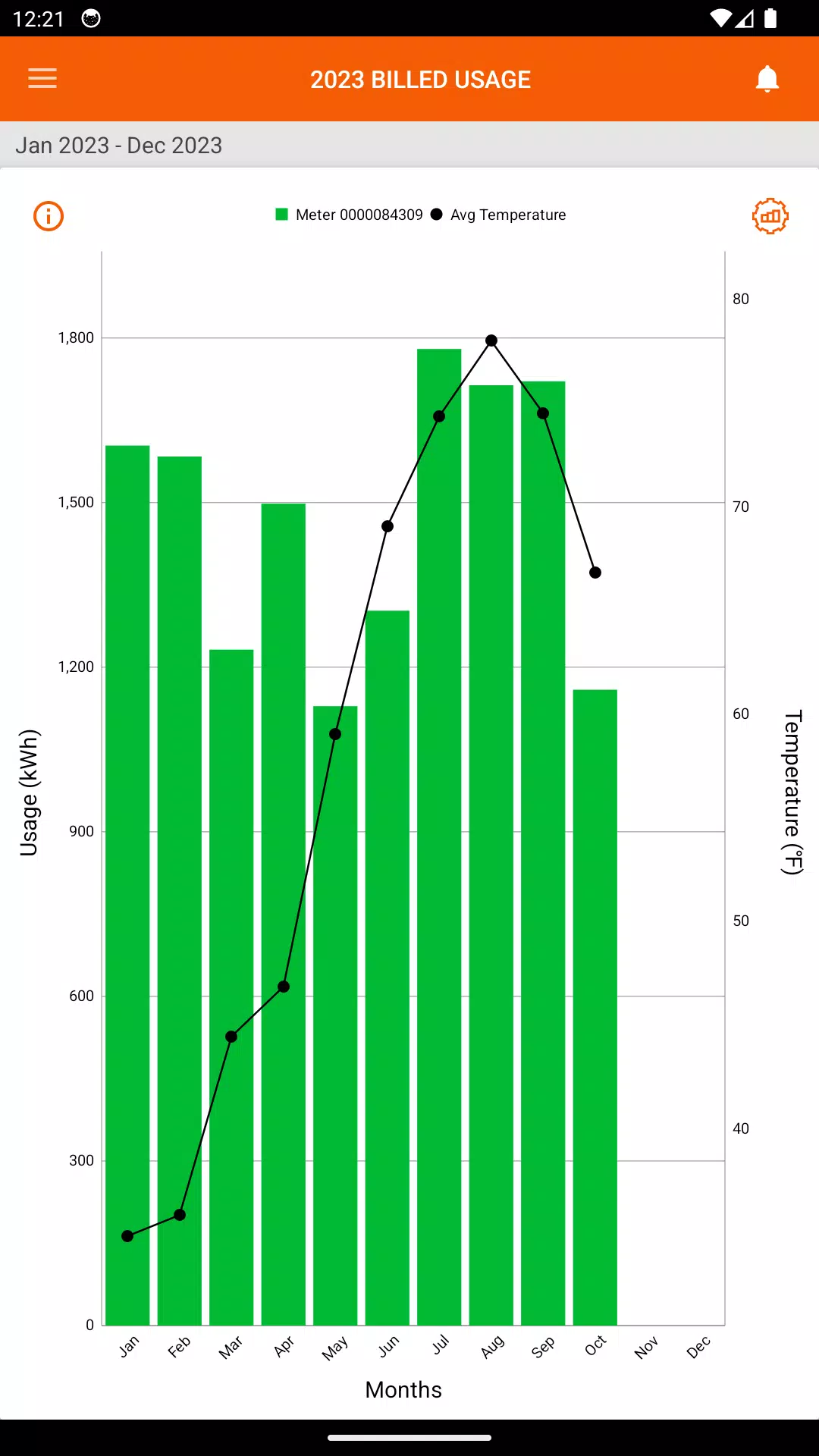Select the March usage bar
Screen dimensions: 819x1456
tap(231, 987)
